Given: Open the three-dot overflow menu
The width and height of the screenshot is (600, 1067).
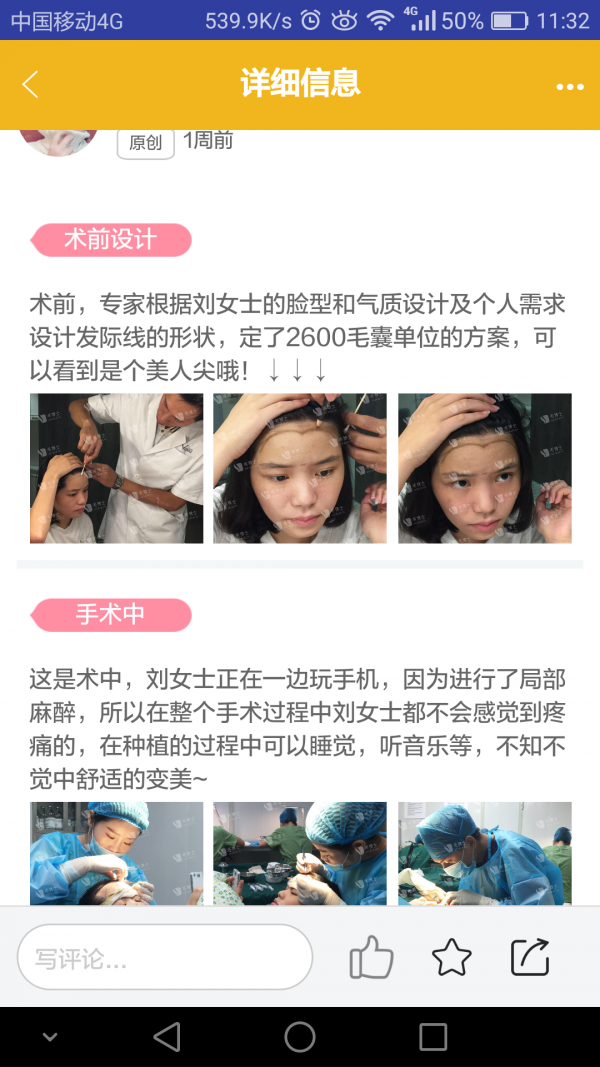Looking at the screenshot, I should point(569,87).
